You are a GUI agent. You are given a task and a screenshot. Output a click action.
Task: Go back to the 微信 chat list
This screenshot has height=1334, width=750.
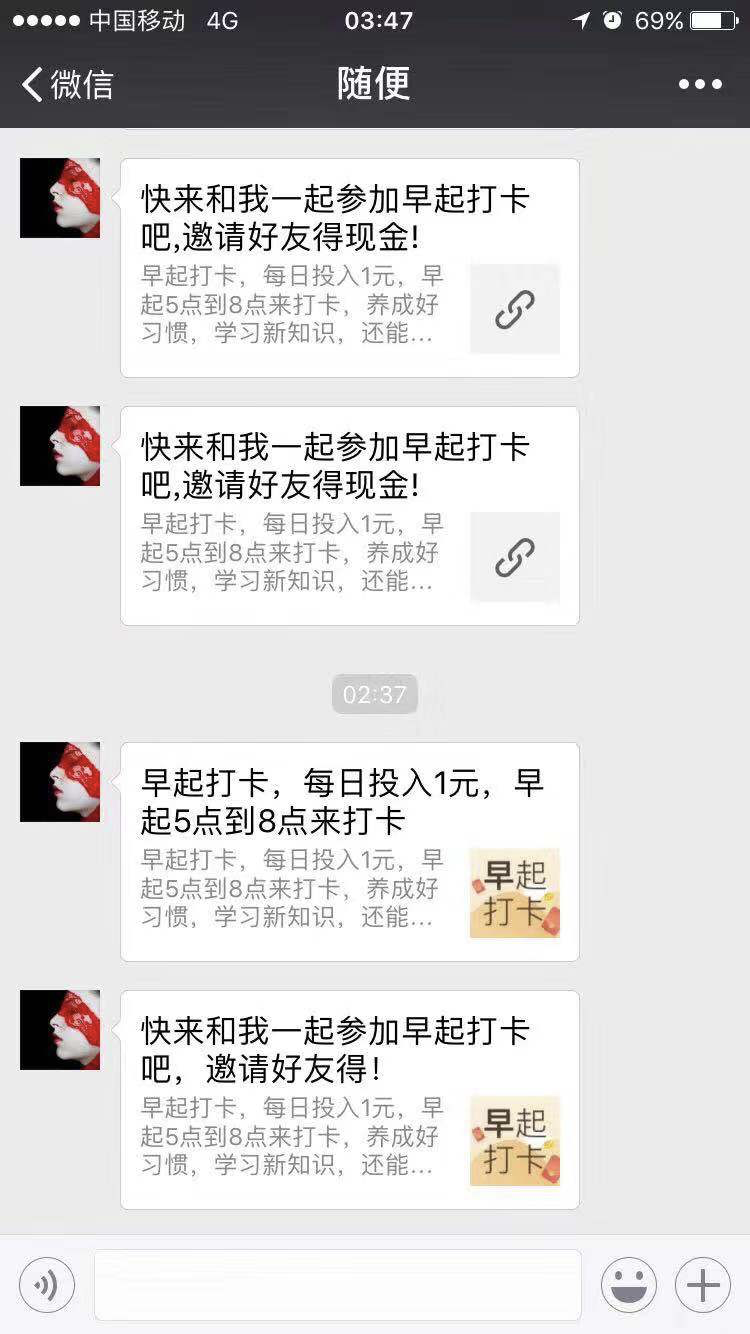[67, 84]
